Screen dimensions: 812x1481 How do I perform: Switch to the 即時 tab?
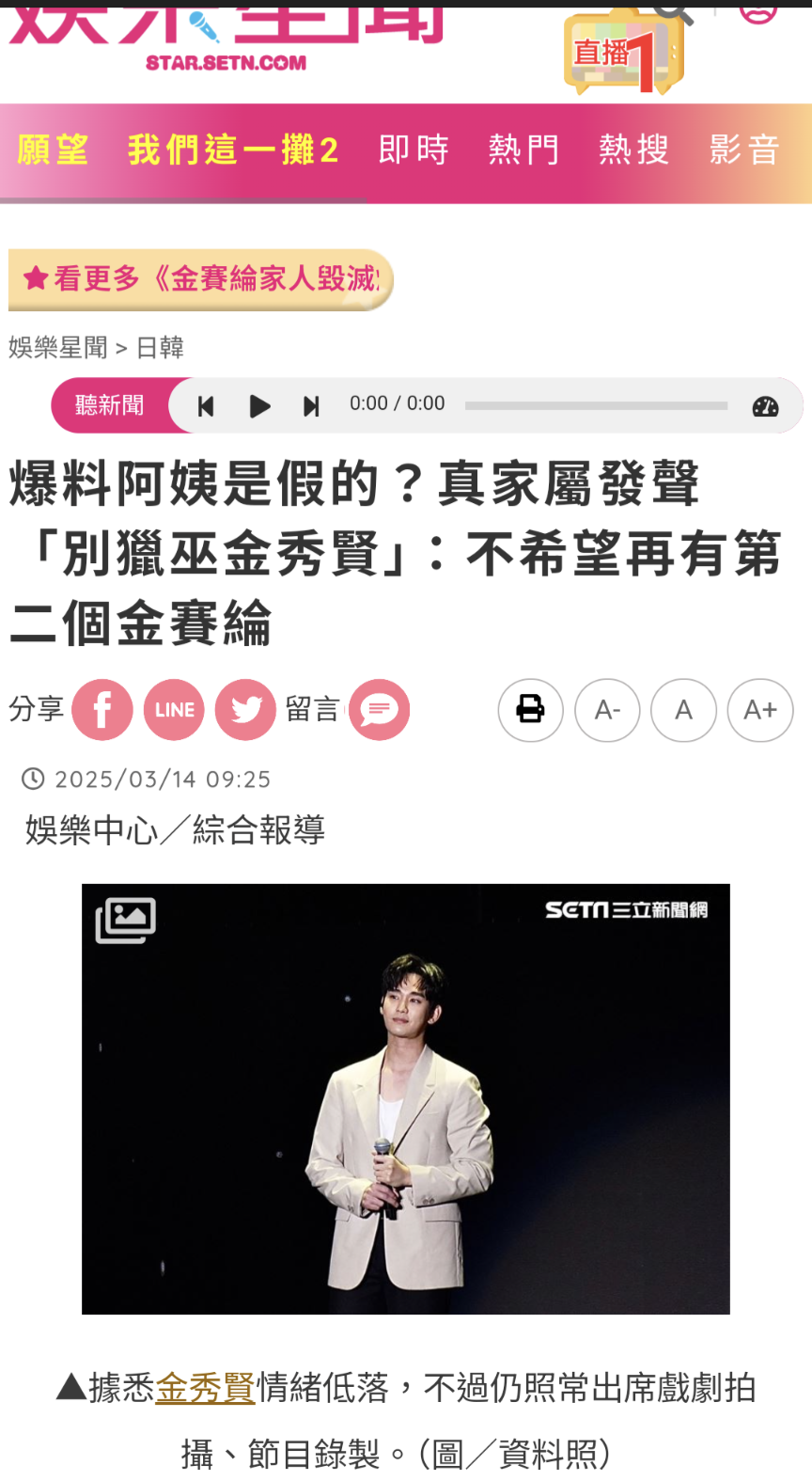(x=414, y=150)
